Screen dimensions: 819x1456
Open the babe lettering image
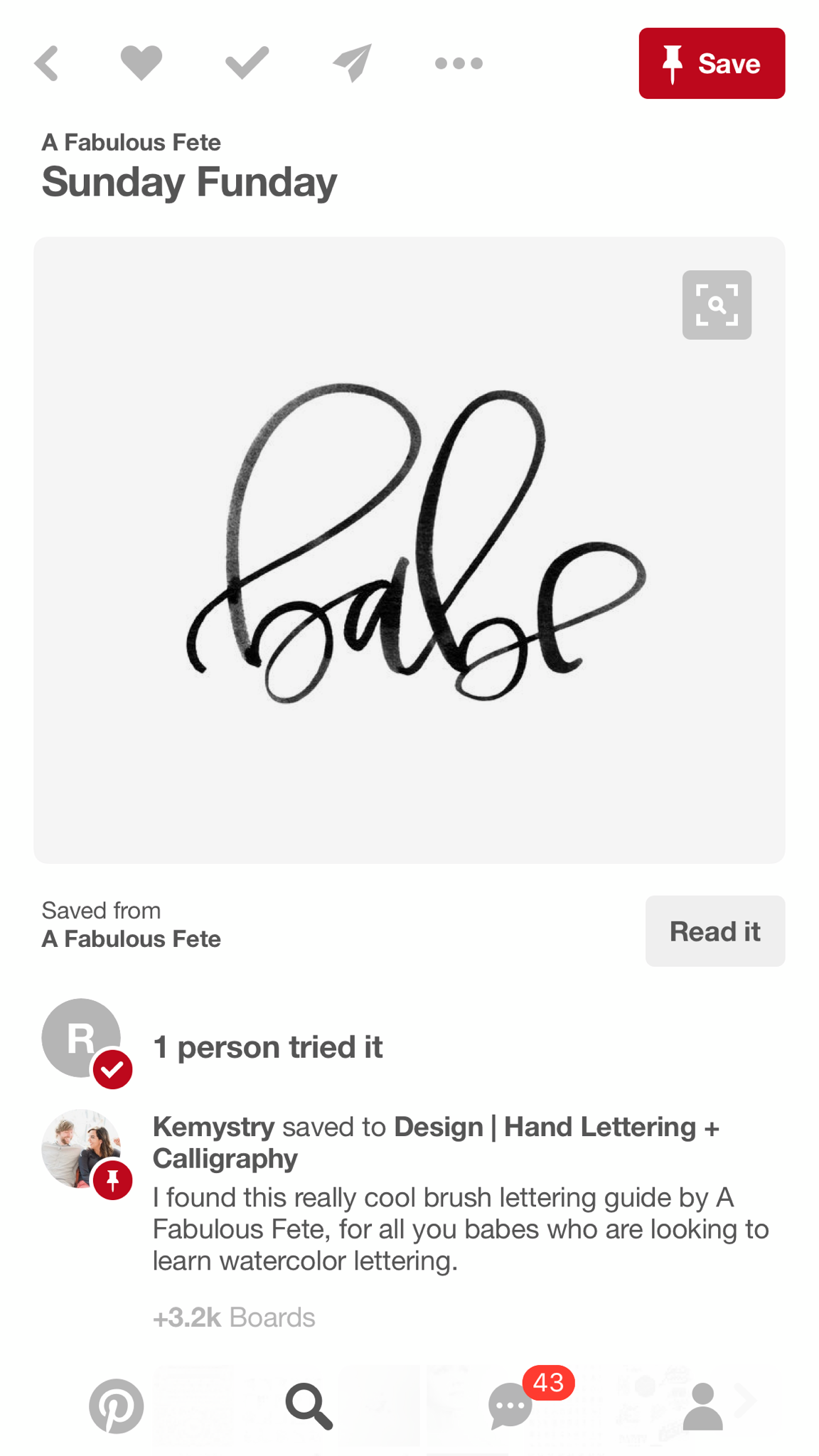(409, 549)
